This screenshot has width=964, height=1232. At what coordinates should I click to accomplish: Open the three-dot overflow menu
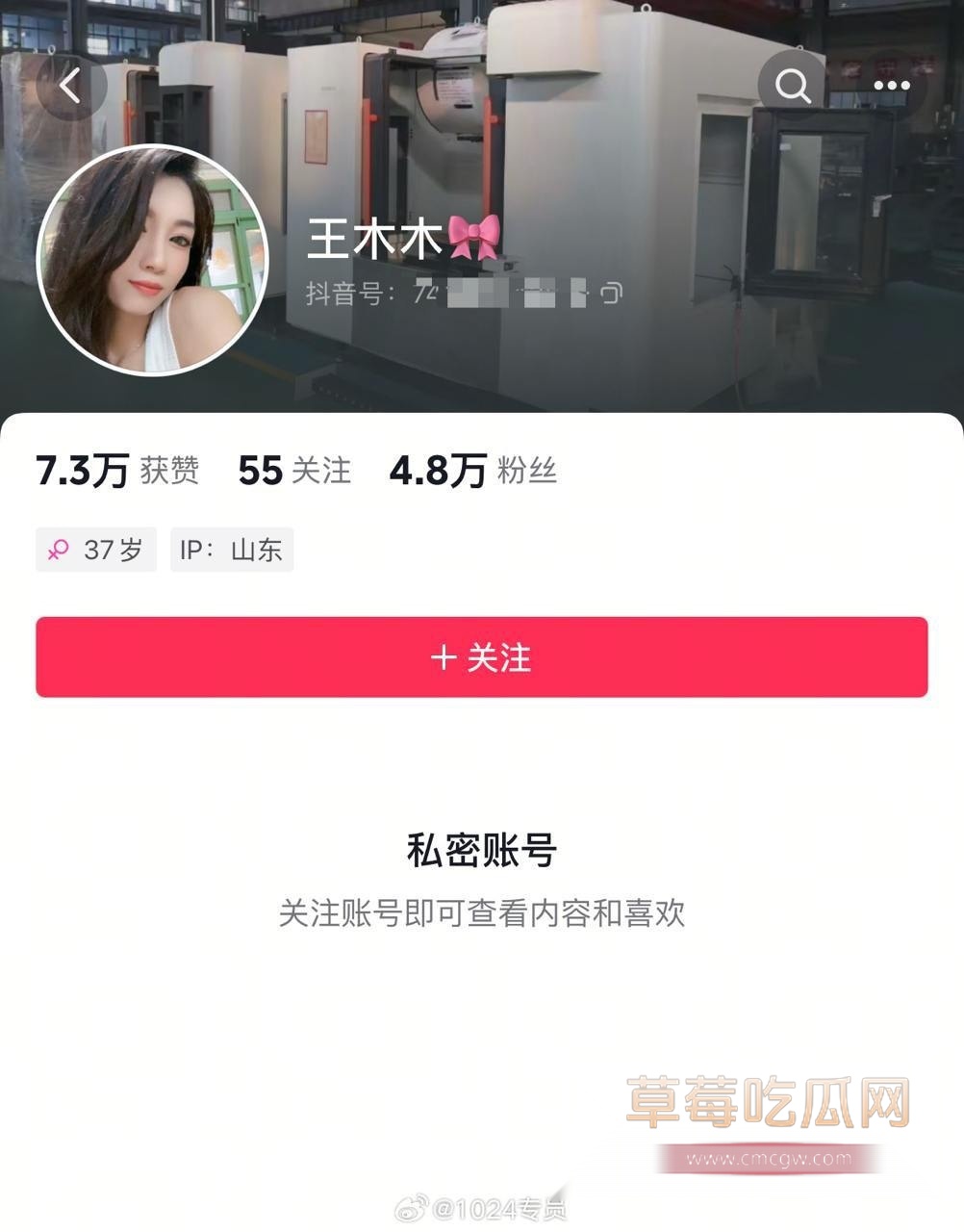[x=891, y=87]
